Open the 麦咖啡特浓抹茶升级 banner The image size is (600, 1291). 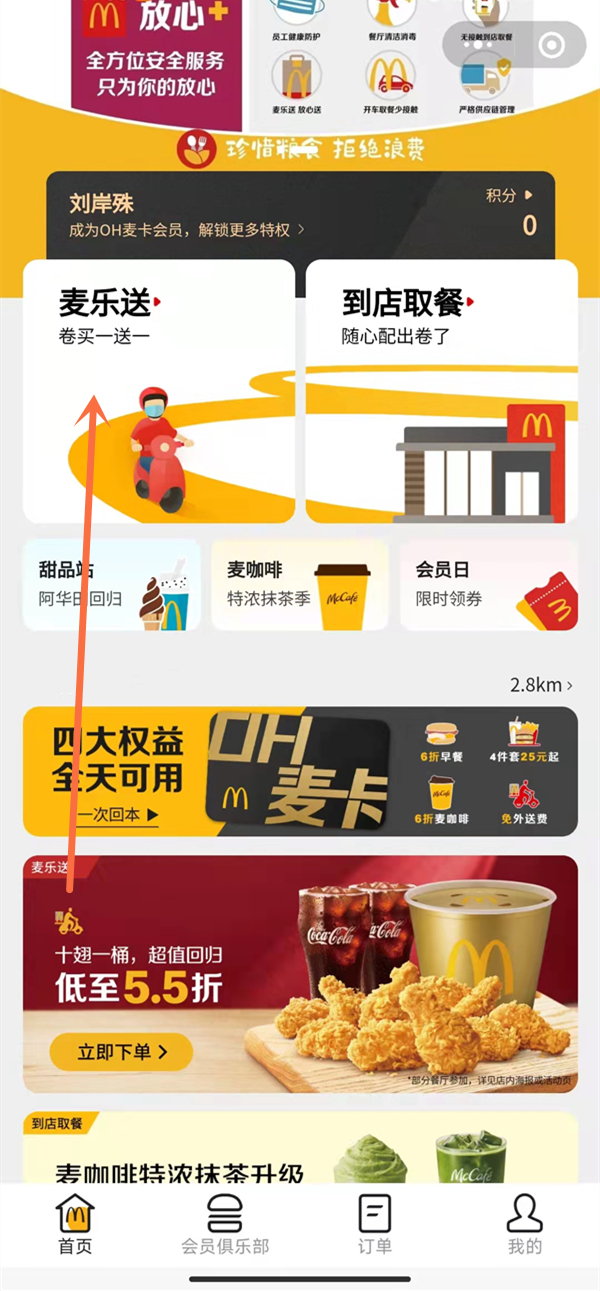(299, 1150)
